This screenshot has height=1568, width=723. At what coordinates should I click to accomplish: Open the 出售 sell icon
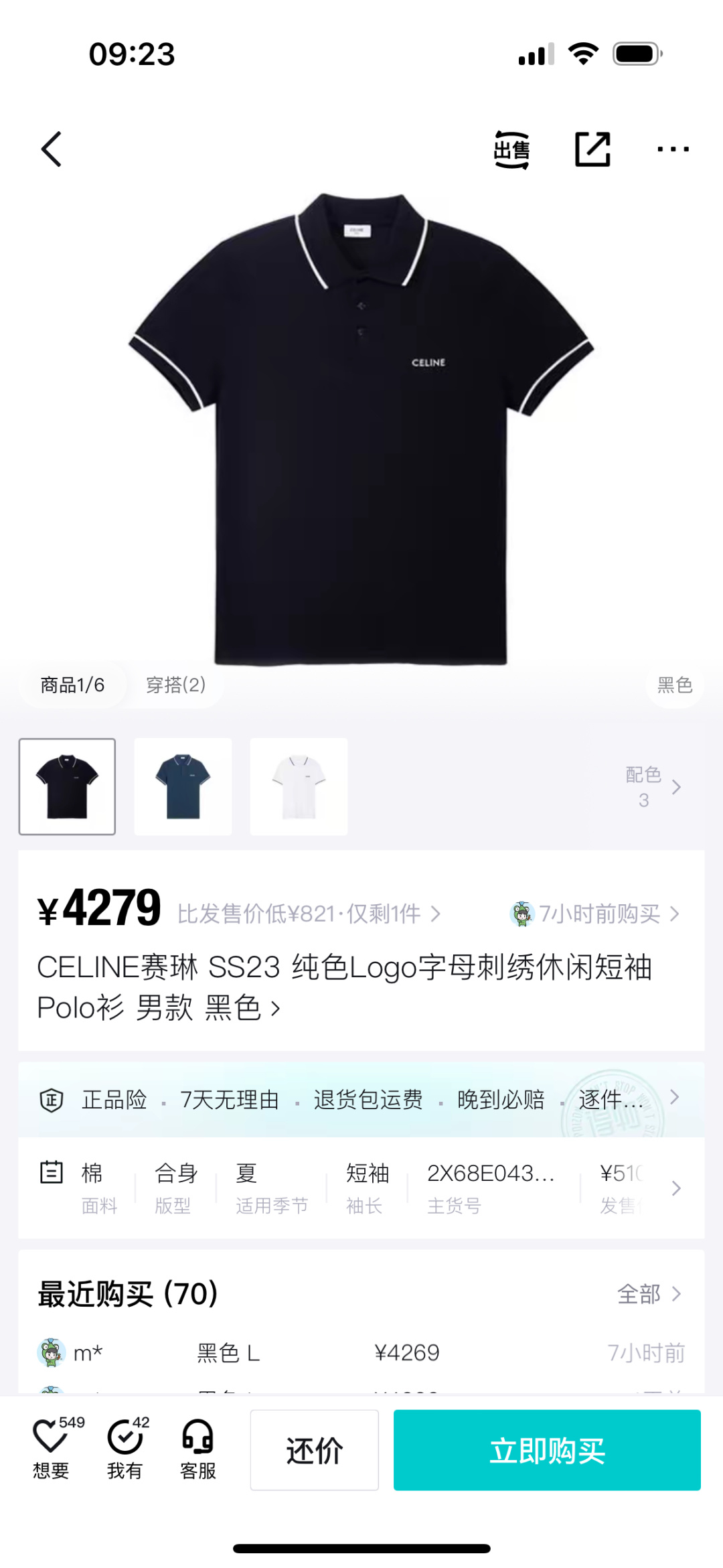pos(511,149)
